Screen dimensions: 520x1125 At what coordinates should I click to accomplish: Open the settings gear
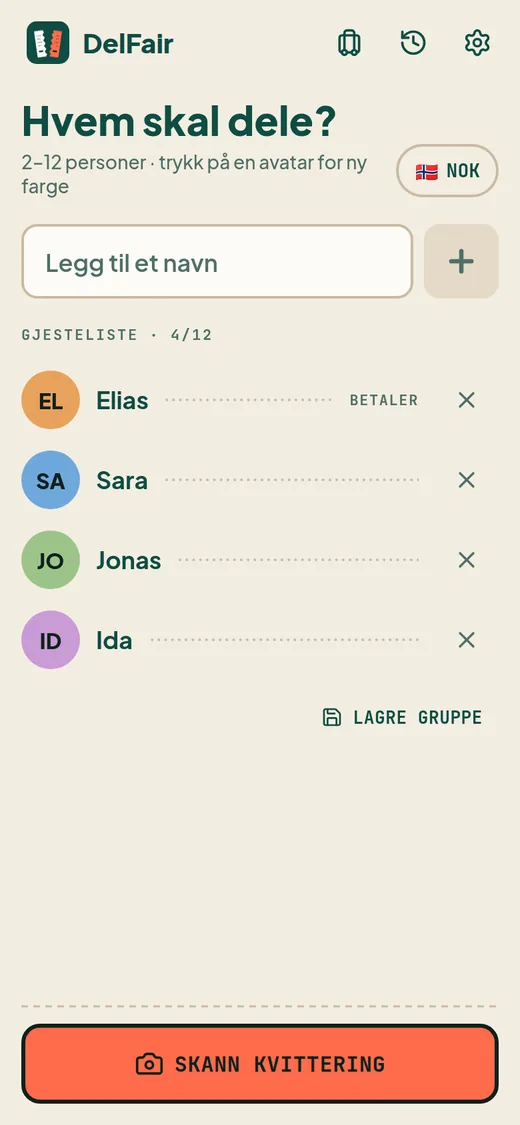(x=477, y=43)
